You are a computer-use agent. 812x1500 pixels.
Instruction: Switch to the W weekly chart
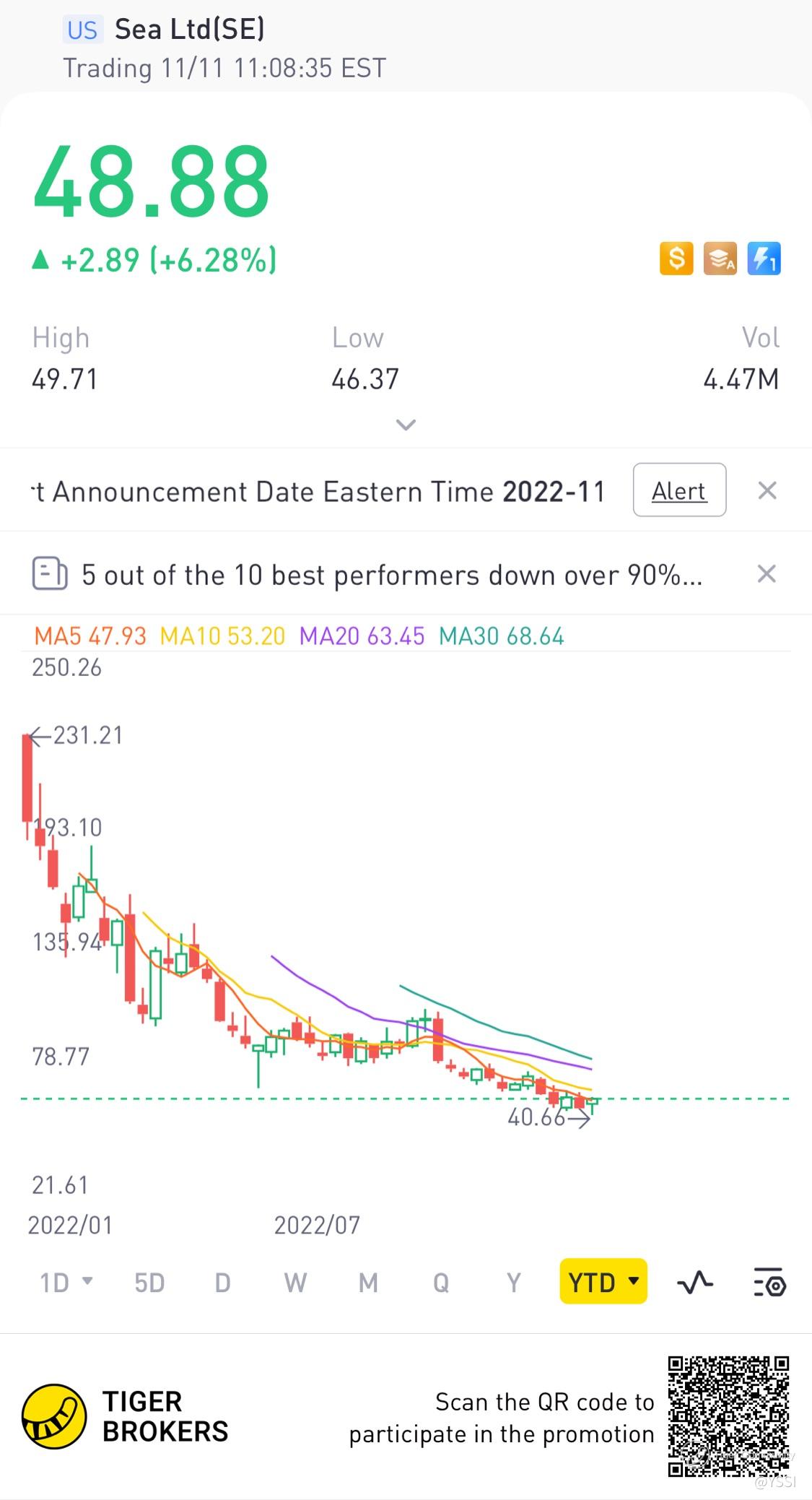[x=295, y=1283]
